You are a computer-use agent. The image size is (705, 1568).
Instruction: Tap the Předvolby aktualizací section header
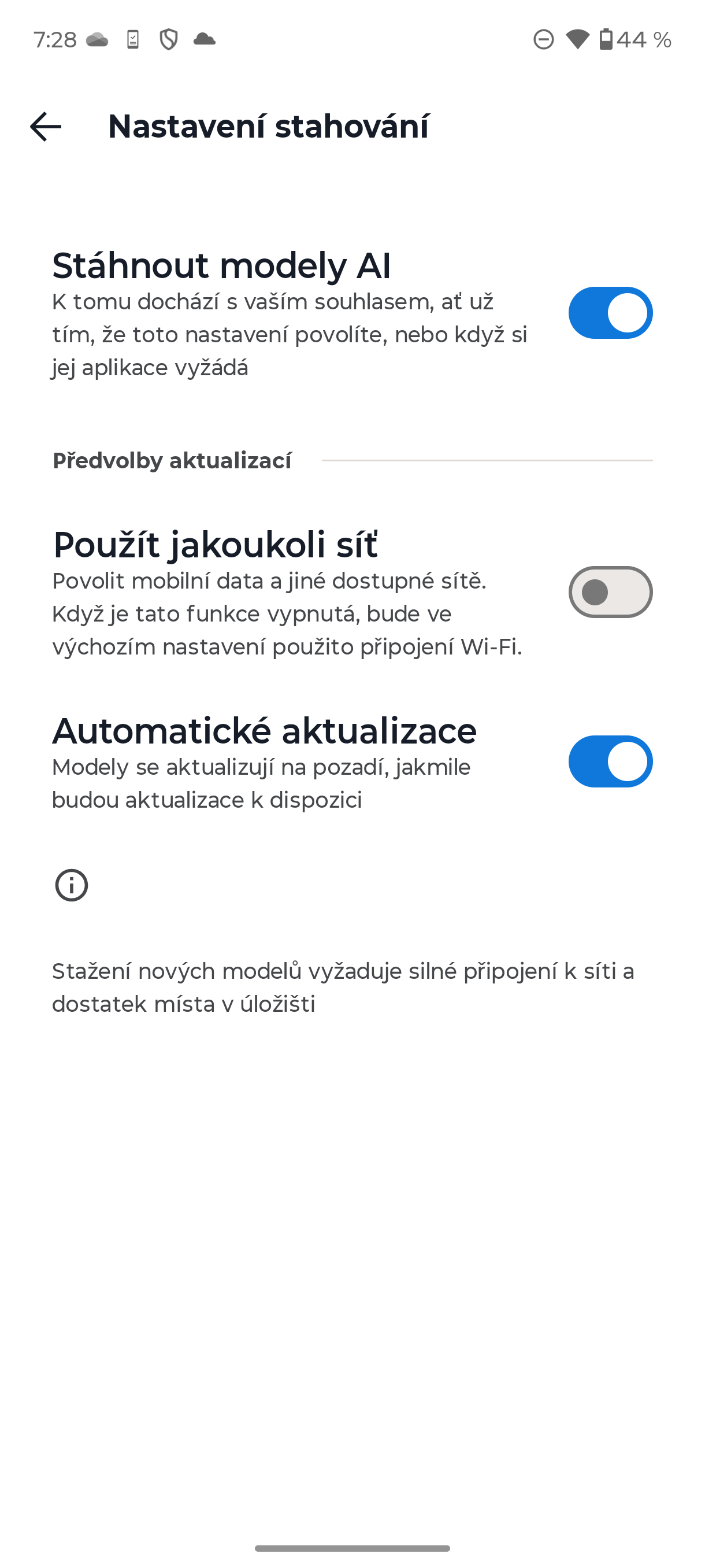tap(172, 461)
